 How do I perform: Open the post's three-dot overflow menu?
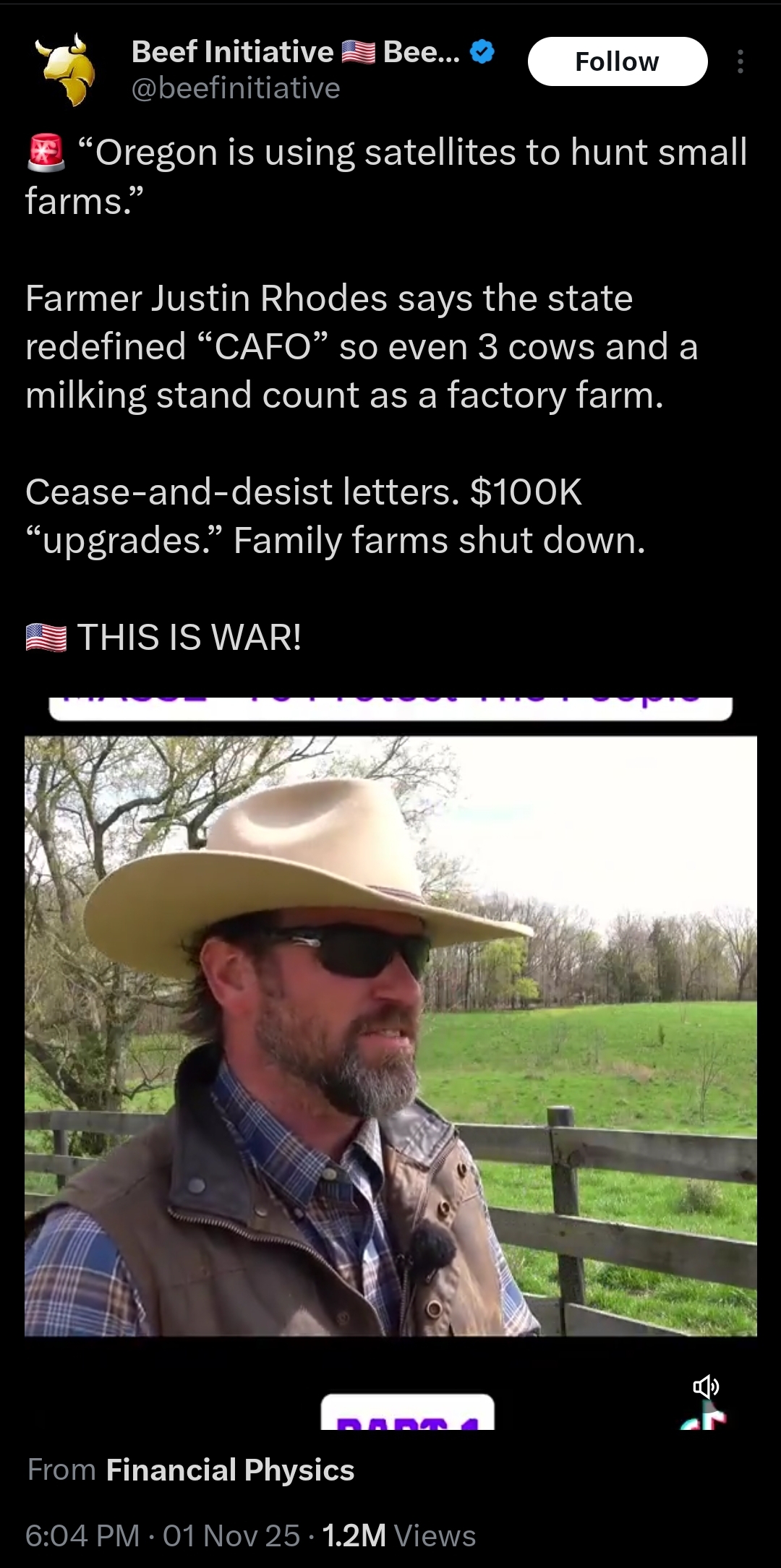coord(740,62)
